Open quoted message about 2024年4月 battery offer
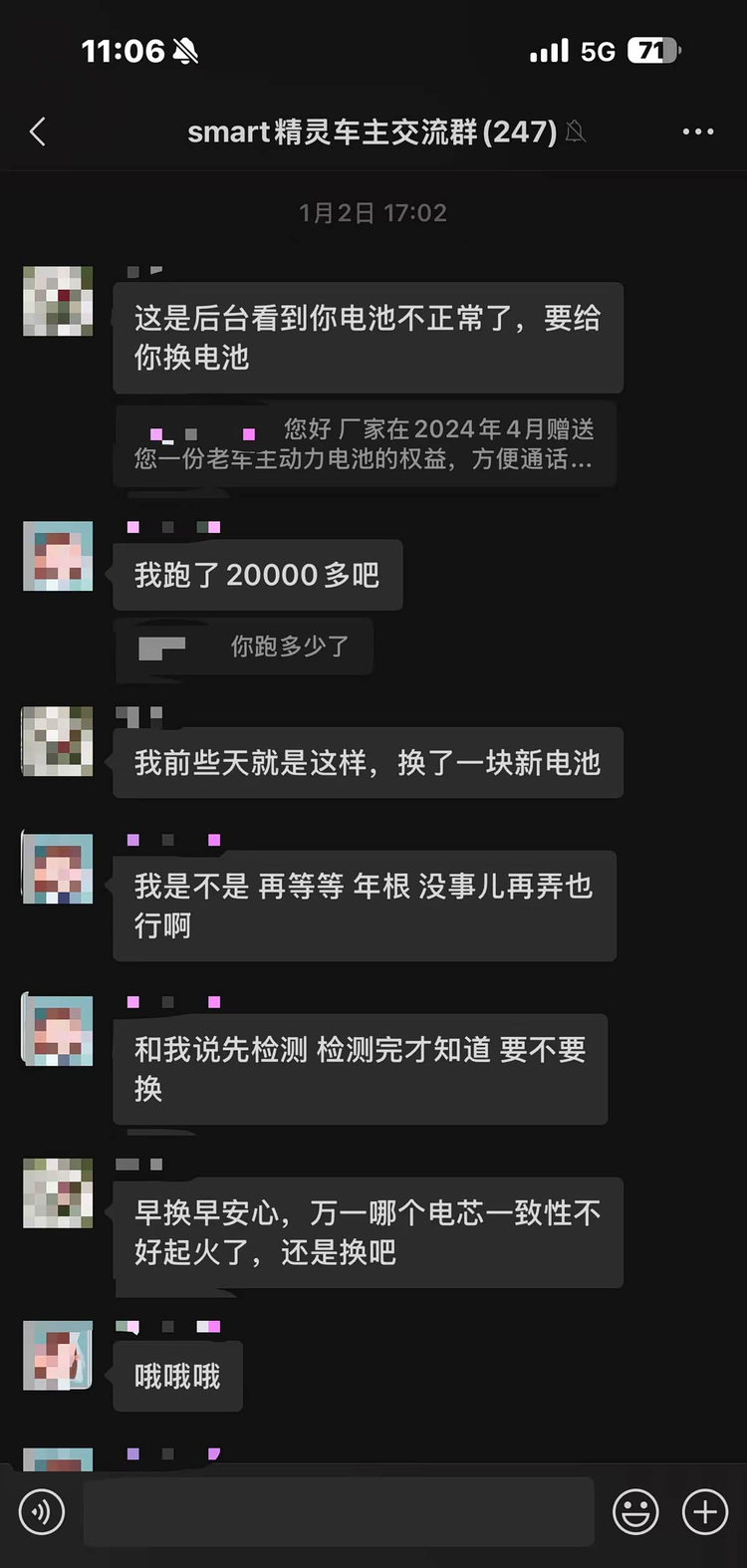 click(x=365, y=444)
